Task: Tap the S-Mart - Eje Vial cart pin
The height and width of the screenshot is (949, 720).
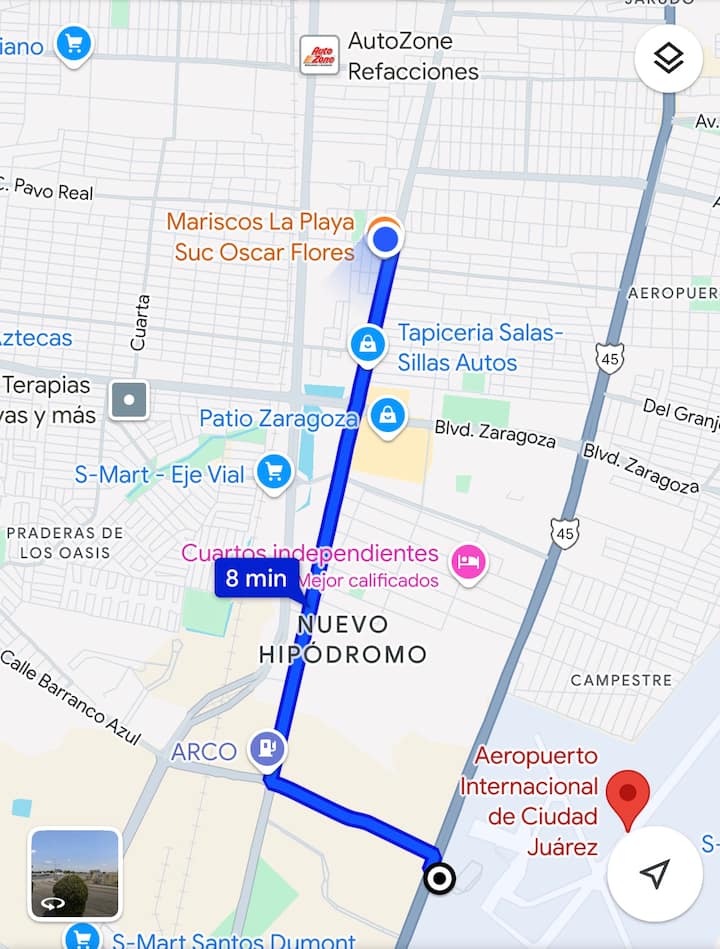Action: [x=273, y=473]
